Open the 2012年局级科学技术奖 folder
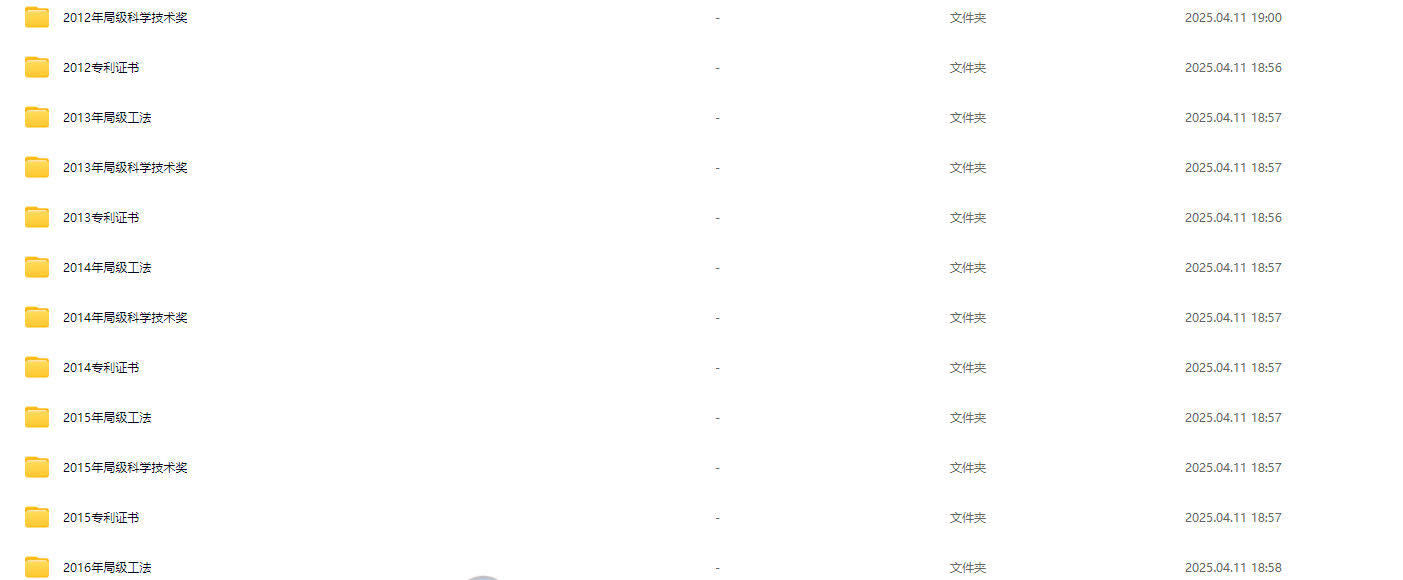 pyautogui.click(x=124, y=18)
